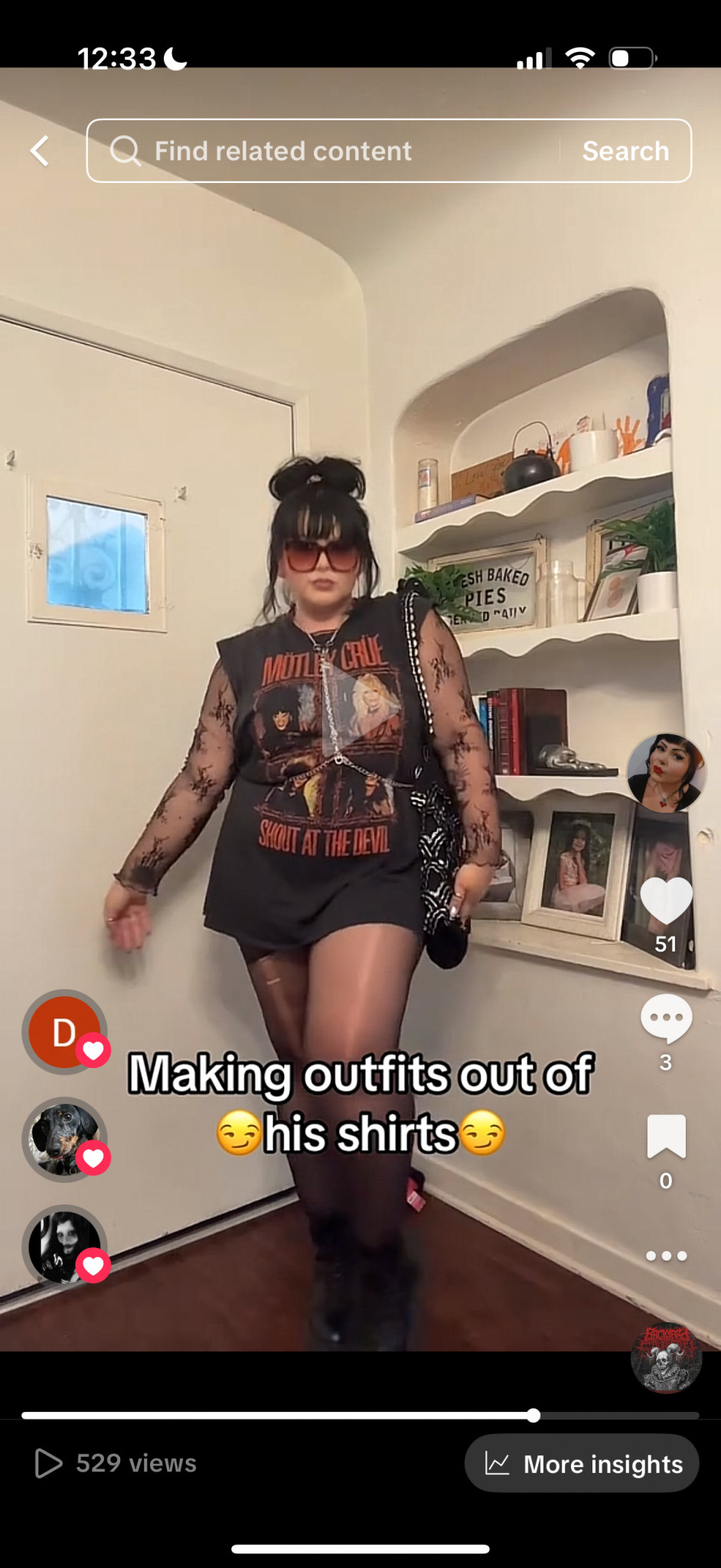Bookmark this video to favorites
This screenshot has height=1568, width=721.
[666, 1136]
